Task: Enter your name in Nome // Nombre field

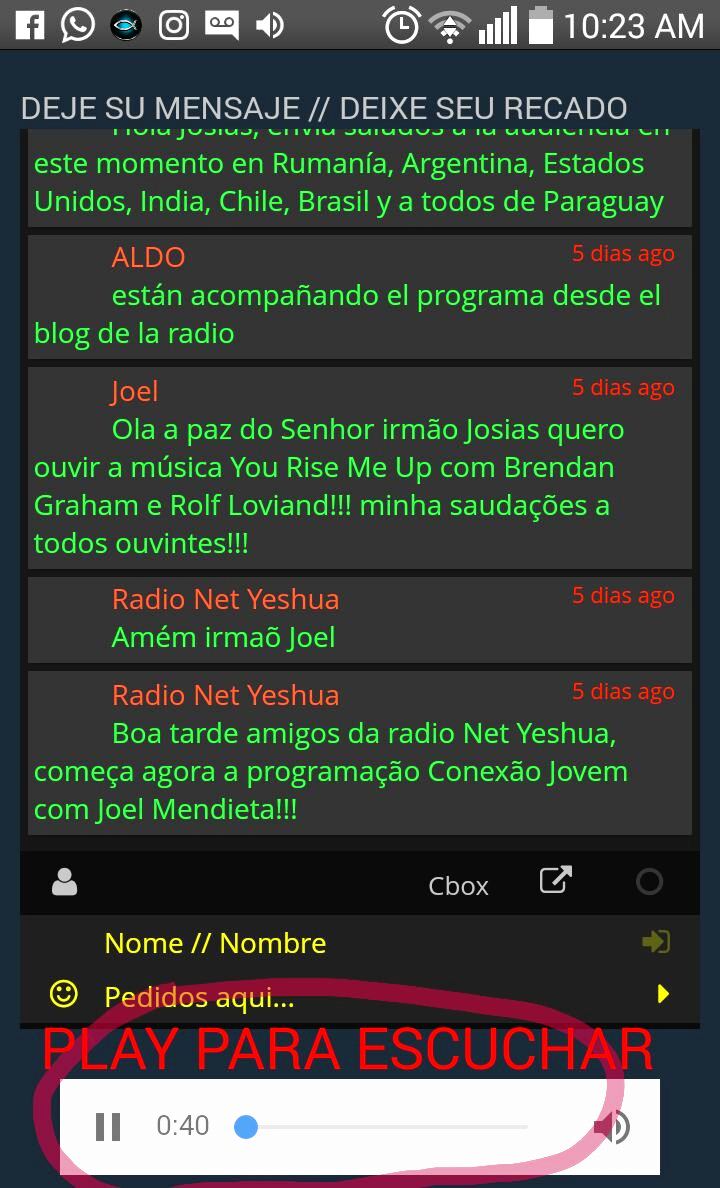Action: (364, 943)
